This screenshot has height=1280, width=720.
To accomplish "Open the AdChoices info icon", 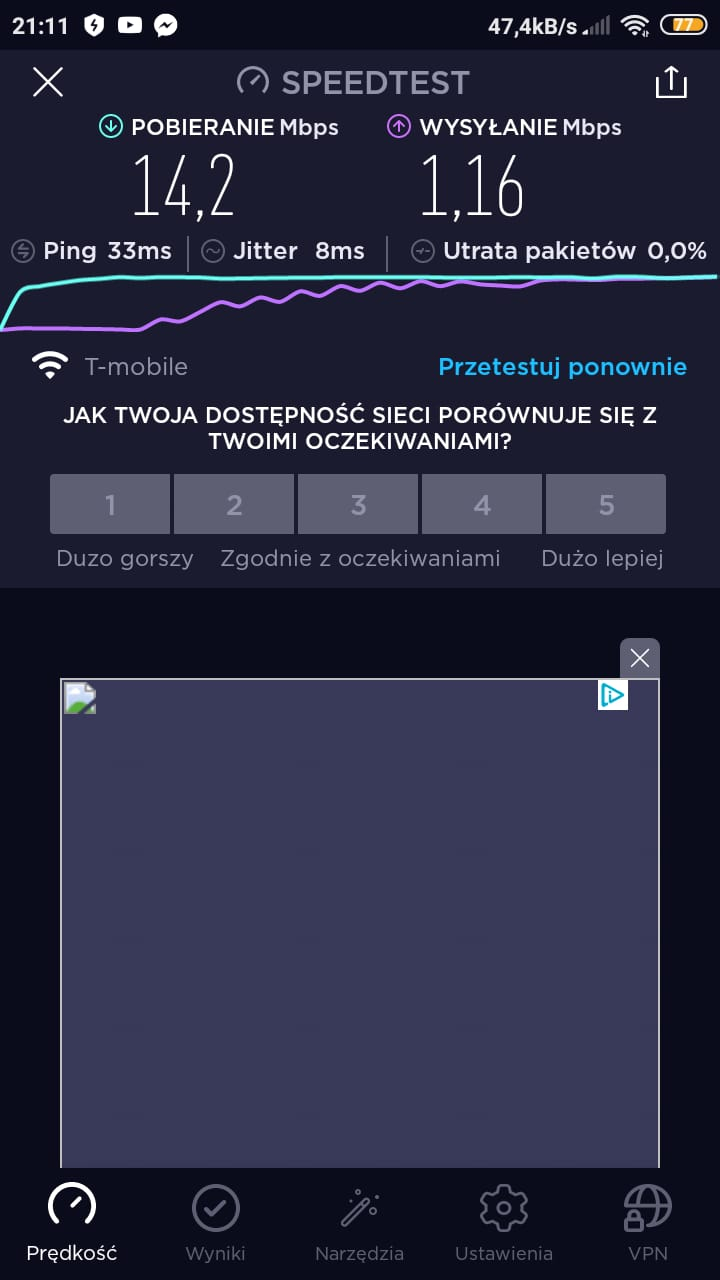I will [613, 695].
